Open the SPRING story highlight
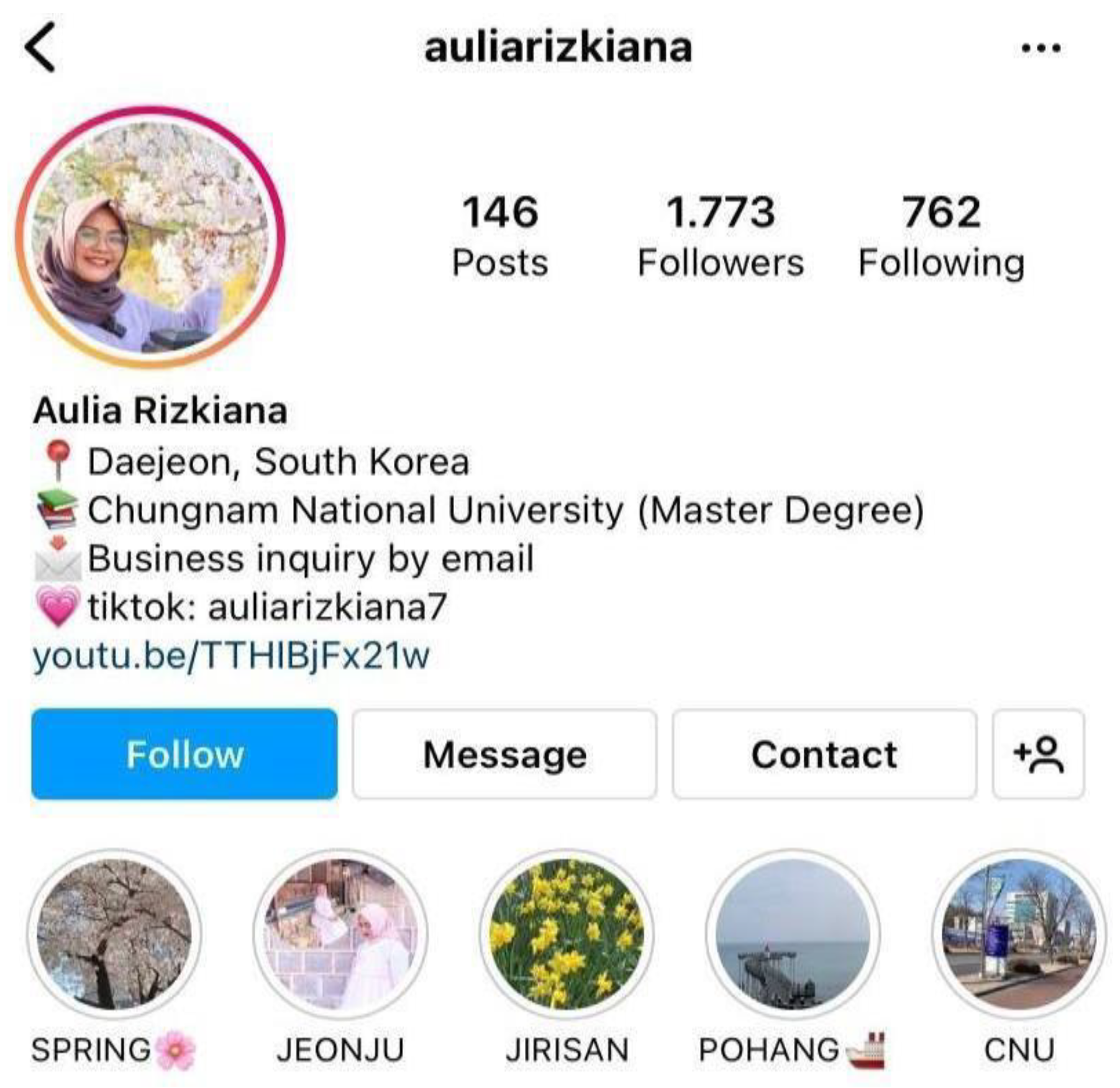Viewport: 1120px width, 1088px height. click(x=114, y=935)
